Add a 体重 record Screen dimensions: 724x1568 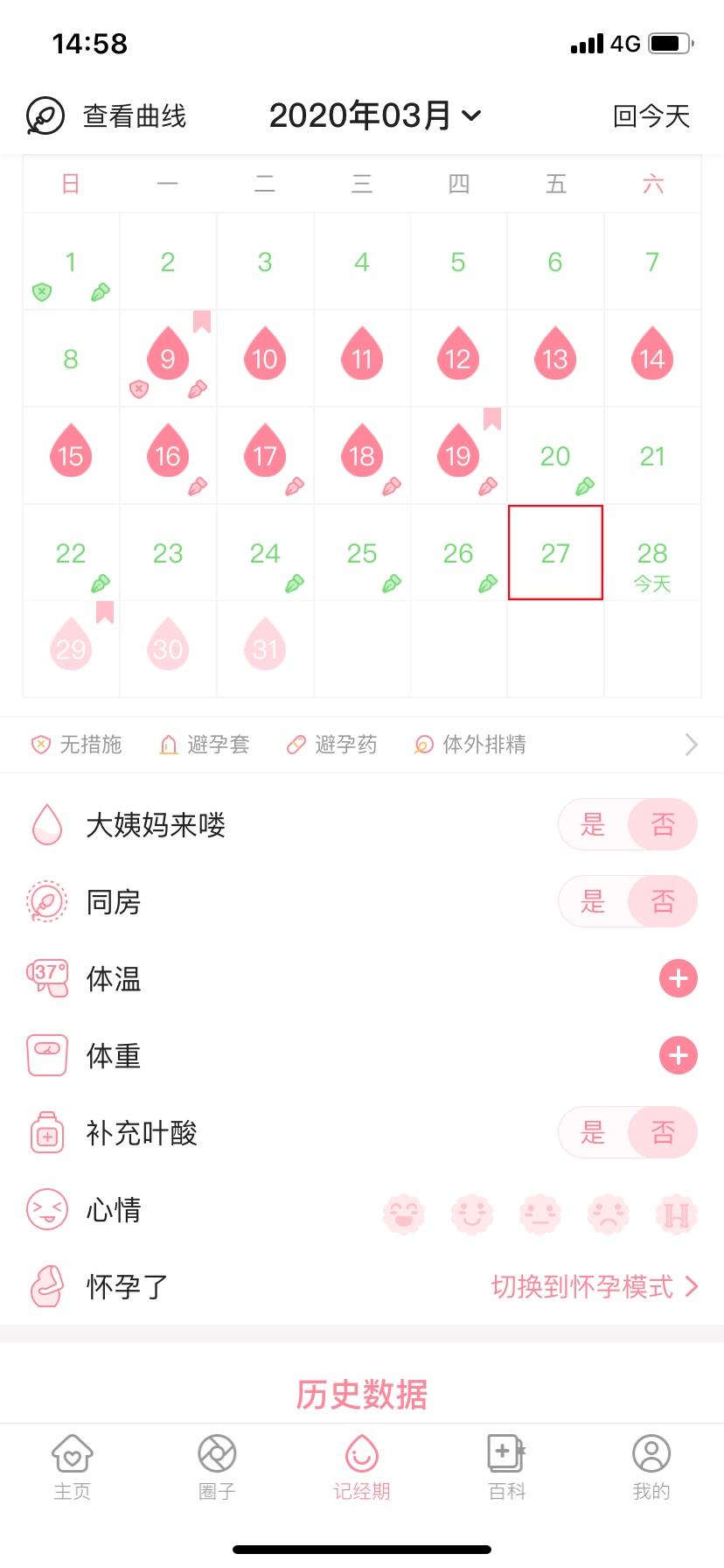click(x=678, y=1055)
